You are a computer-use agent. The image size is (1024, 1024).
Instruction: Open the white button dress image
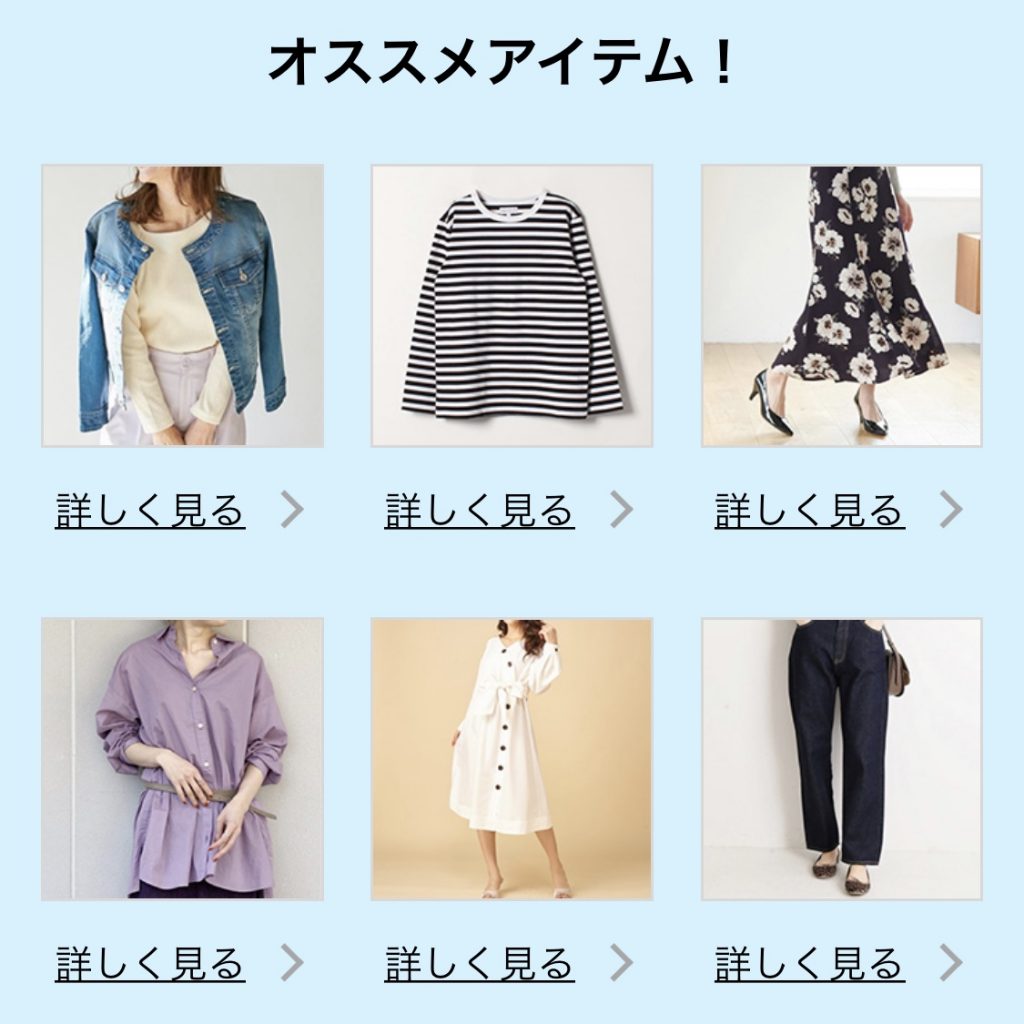tap(512, 759)
